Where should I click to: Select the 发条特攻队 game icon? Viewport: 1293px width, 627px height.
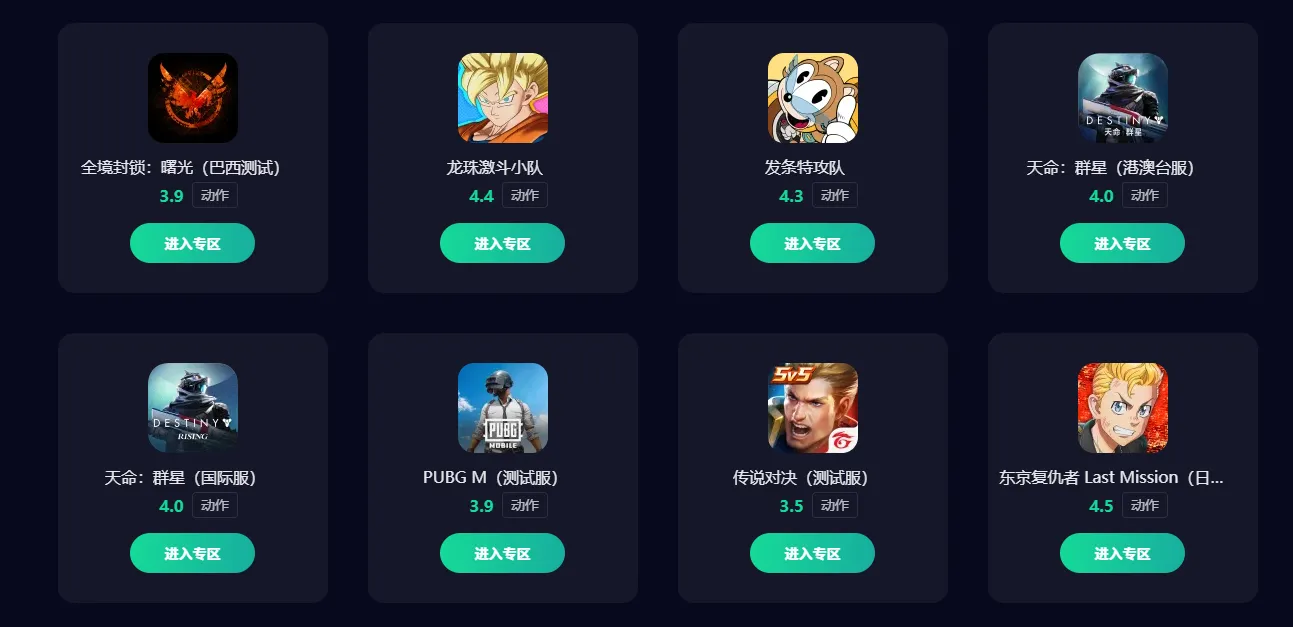[x=813, y=98]
